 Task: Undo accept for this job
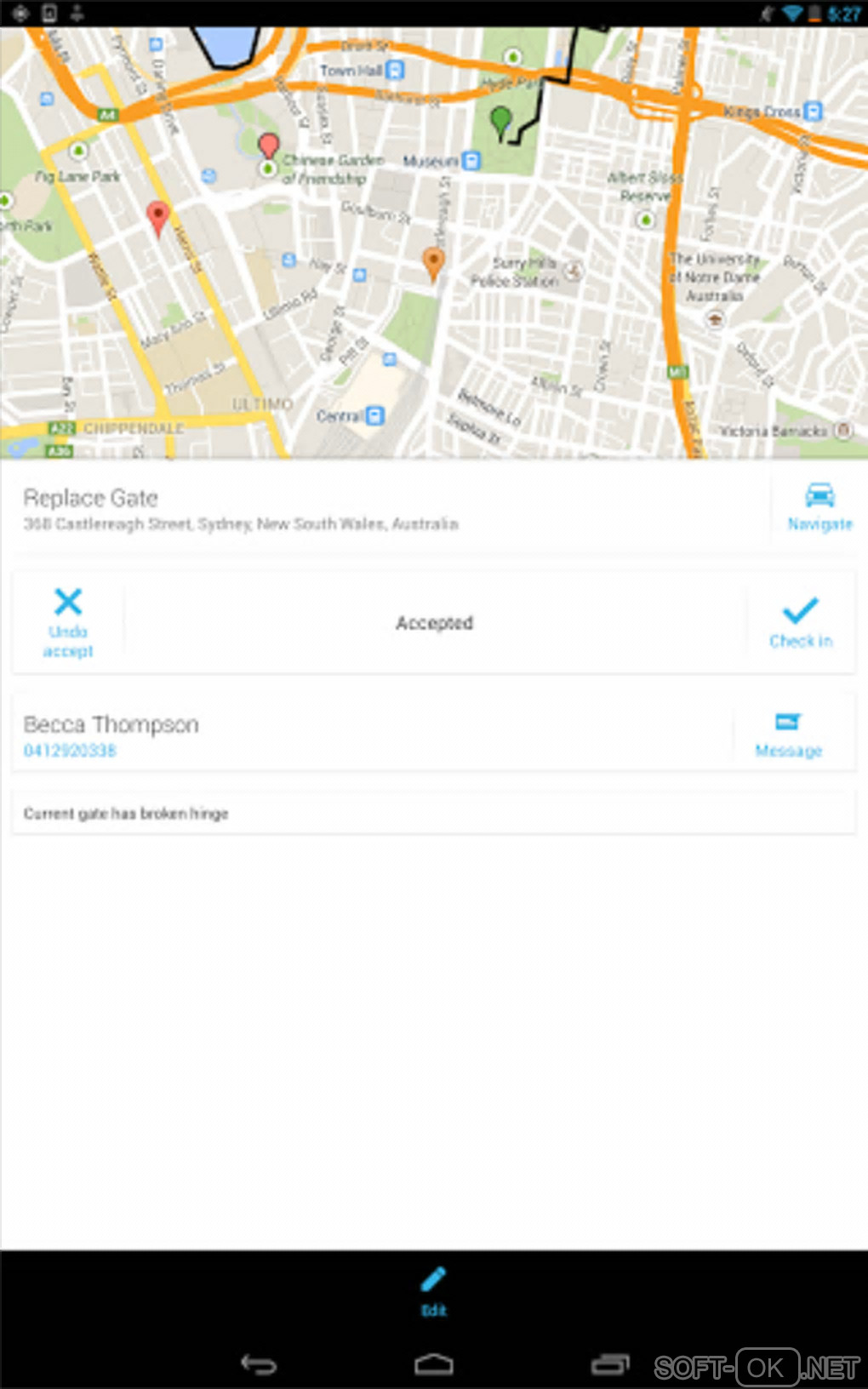68,622
